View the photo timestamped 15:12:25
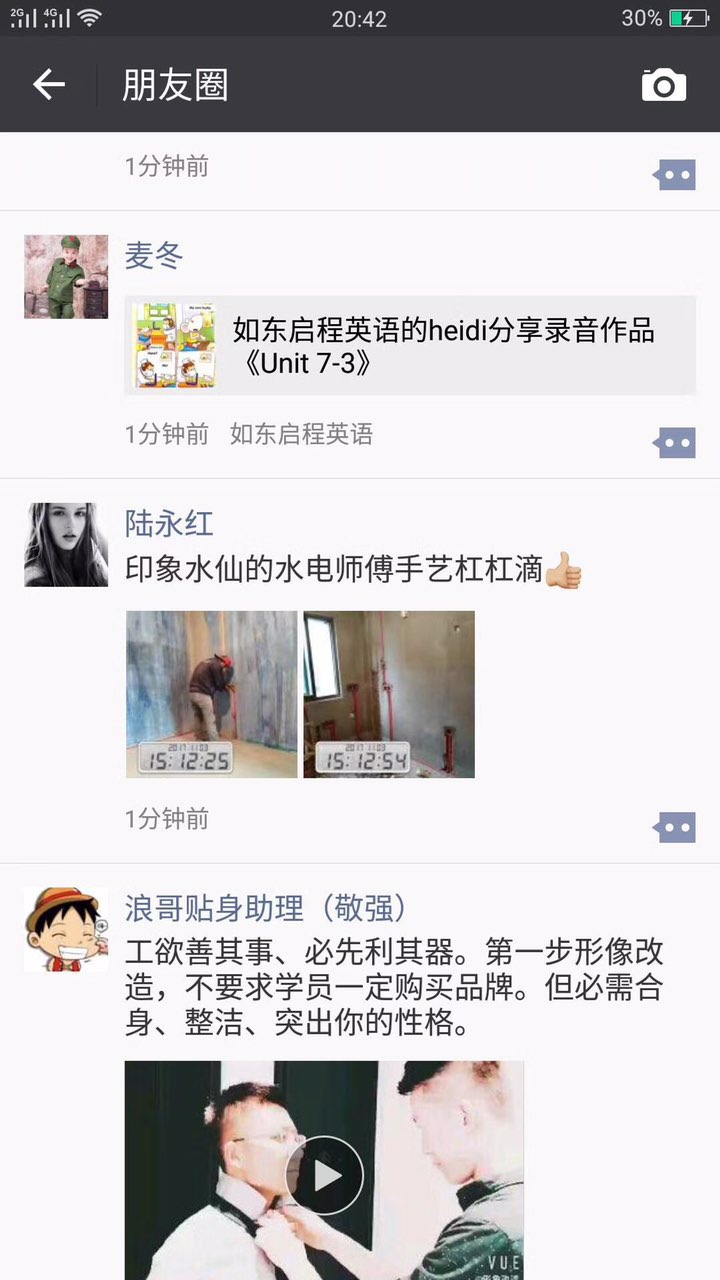Screen dimensions: 720x1280 212,694
